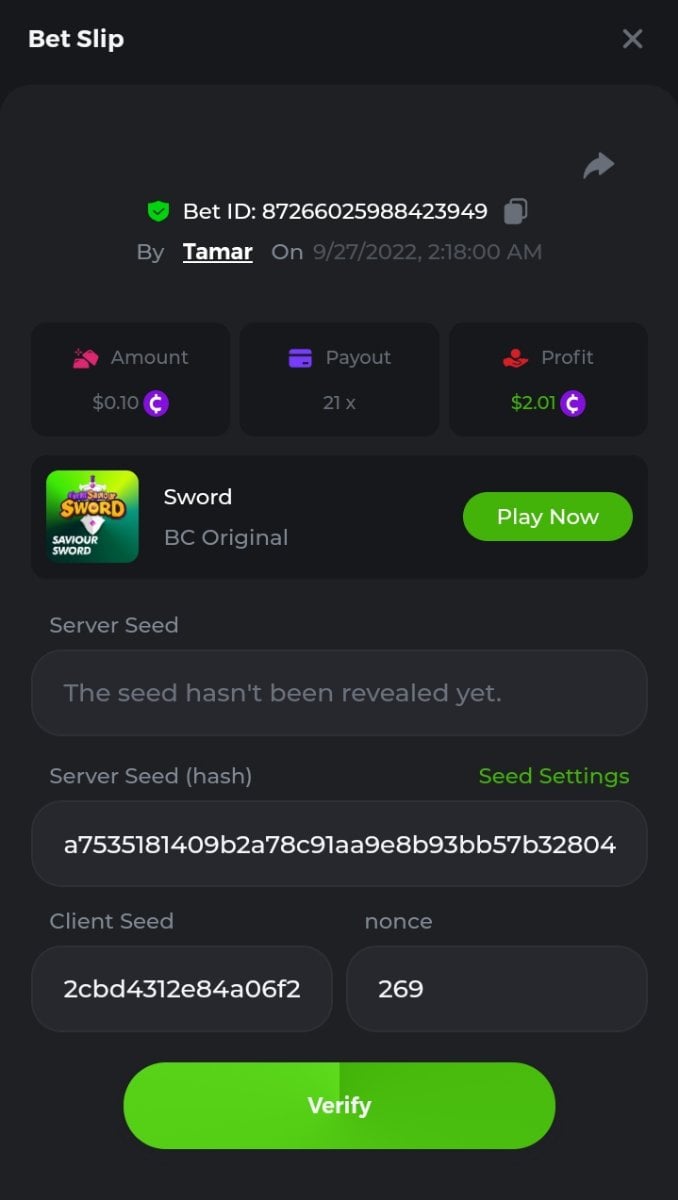Screen dimensions: 678x1200
Task: Open Tamar's profile link
Action: coord(217,252)
